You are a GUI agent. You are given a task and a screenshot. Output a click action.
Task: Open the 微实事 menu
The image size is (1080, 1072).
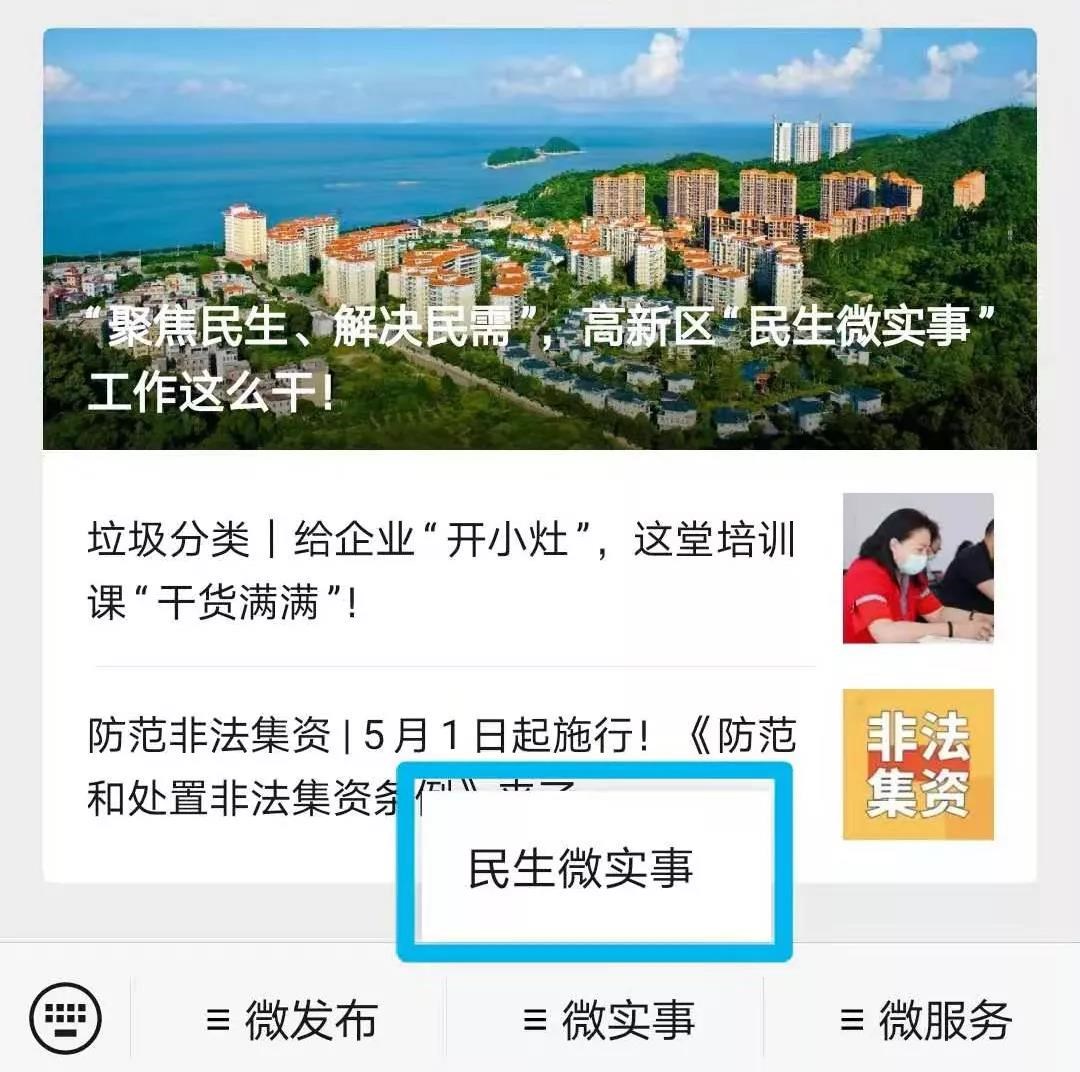(x=608, y=1020)
